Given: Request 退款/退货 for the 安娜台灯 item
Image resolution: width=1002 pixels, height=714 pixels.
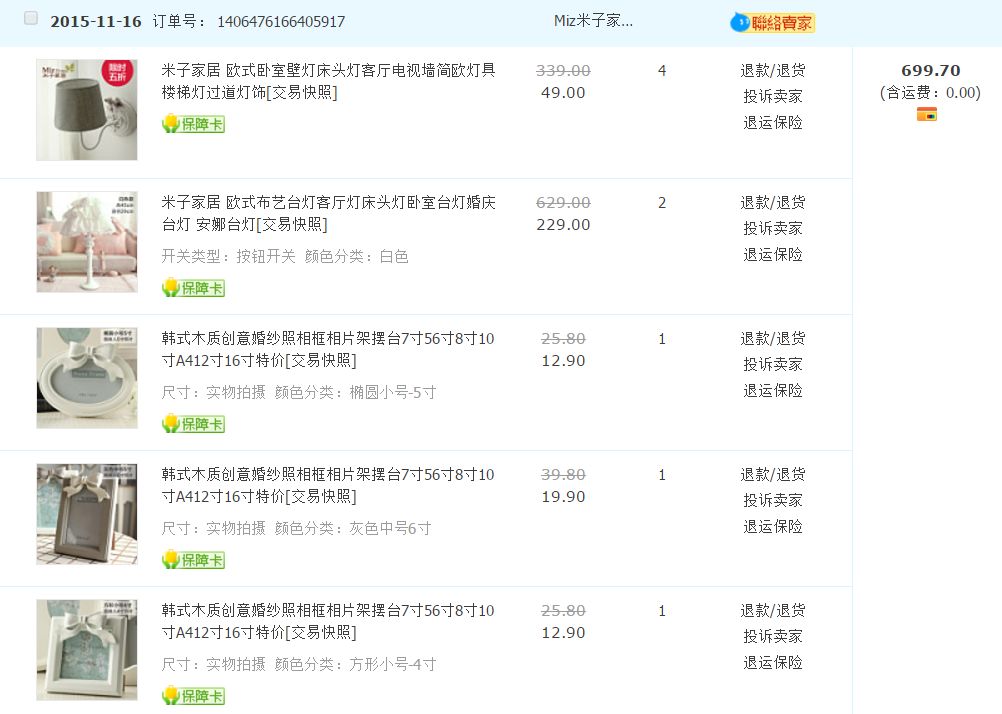Looking at the screenshot, I should [x=772, y=203].
